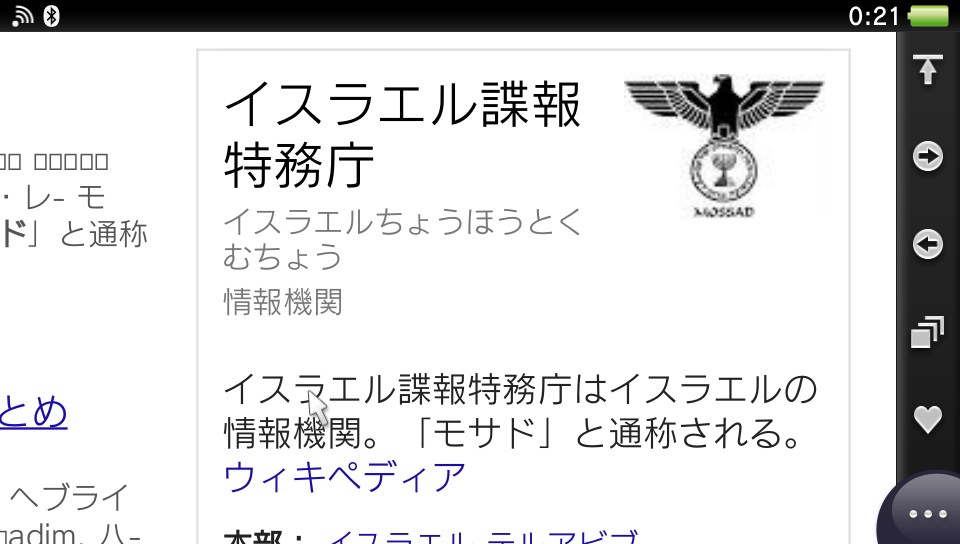This screenshot has width=960, height=544.
Task: Open the underlined とめ link
Action: point(33,411)
